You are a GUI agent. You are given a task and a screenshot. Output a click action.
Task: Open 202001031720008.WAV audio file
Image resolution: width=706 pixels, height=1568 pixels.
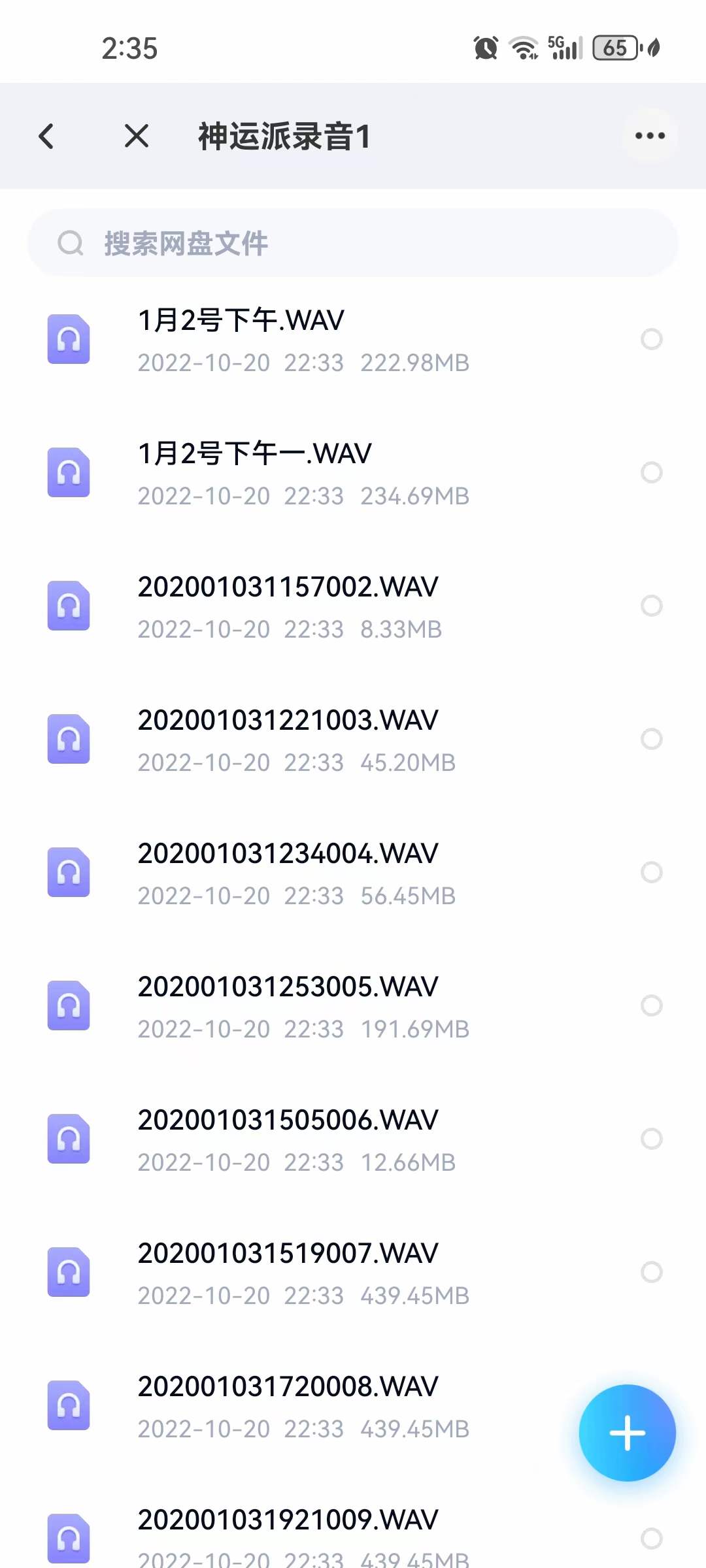[x=353, y=1406]
